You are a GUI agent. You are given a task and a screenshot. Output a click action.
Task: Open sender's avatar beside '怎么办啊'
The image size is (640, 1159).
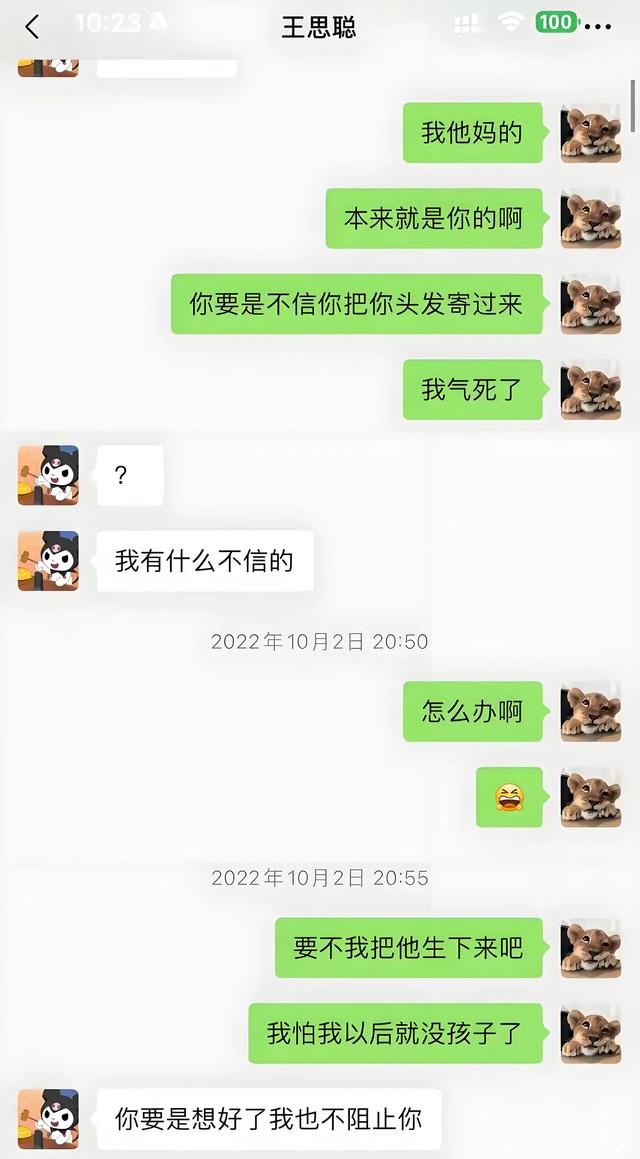[x=590, y=712]
